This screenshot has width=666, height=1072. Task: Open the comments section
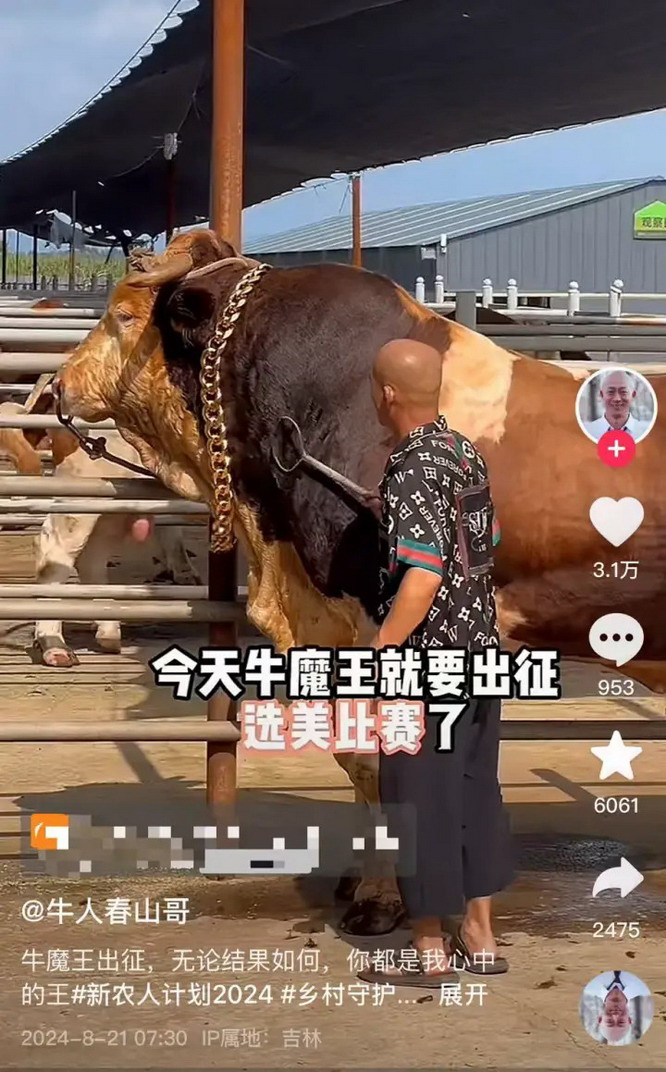[x=616, y=639]
